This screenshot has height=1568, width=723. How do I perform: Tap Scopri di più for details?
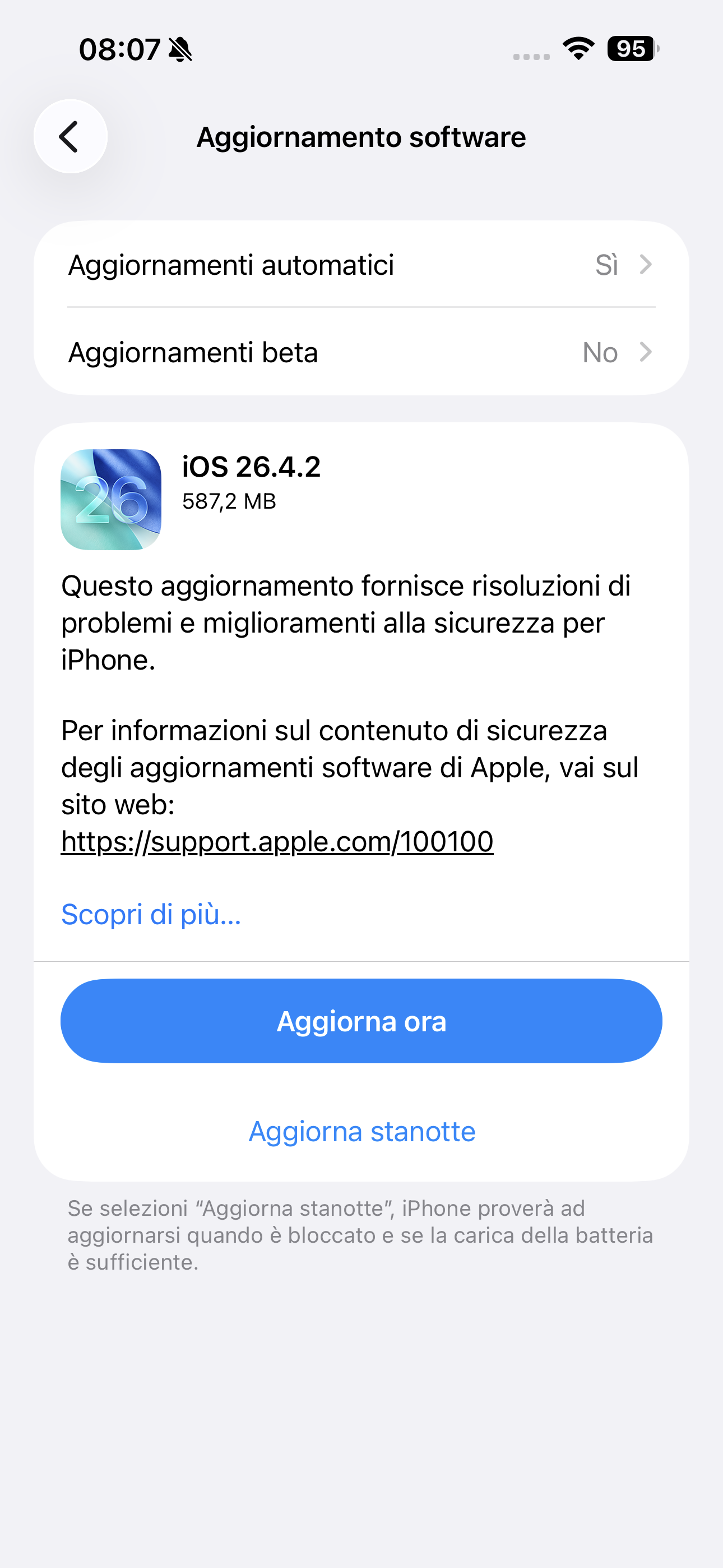tap(151, 914)
